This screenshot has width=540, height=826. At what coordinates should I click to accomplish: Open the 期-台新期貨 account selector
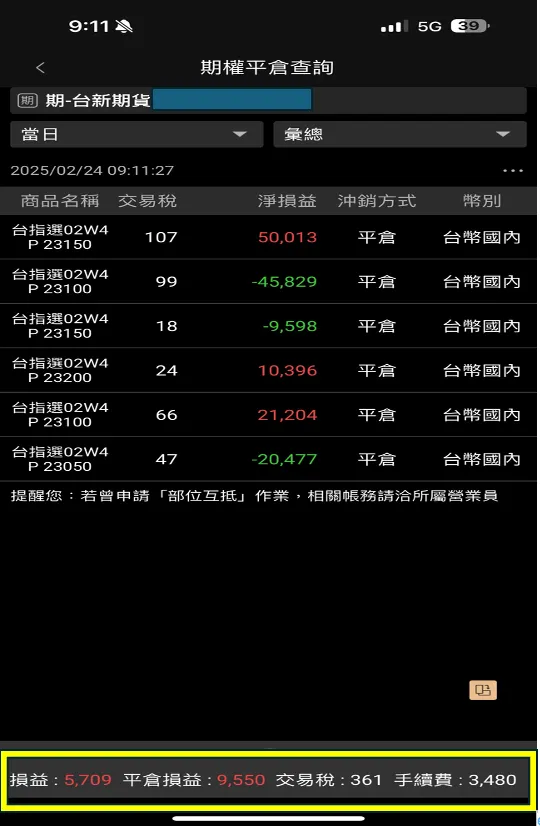[268, 100]
